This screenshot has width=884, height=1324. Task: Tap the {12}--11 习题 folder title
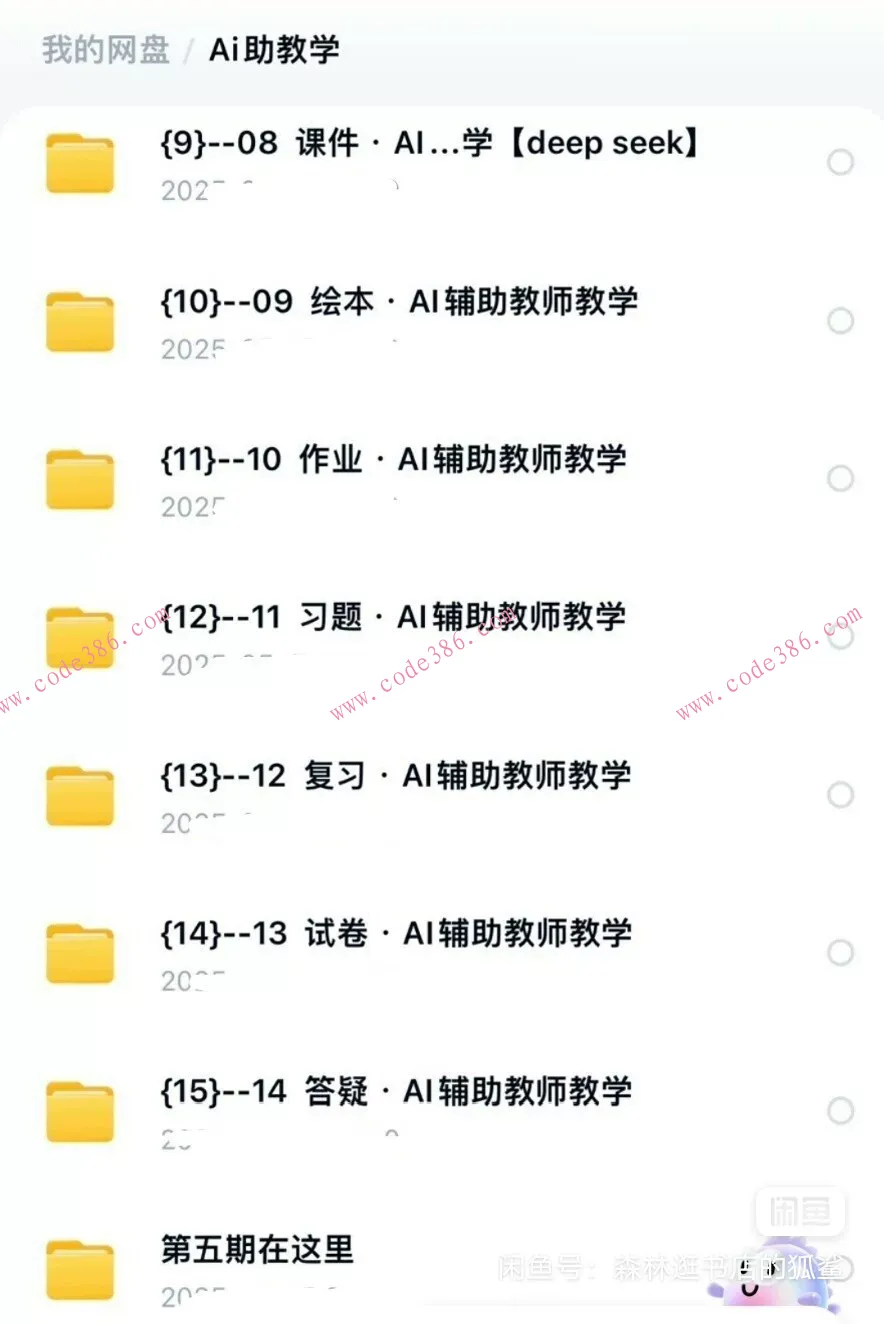(x=393, y=618)
